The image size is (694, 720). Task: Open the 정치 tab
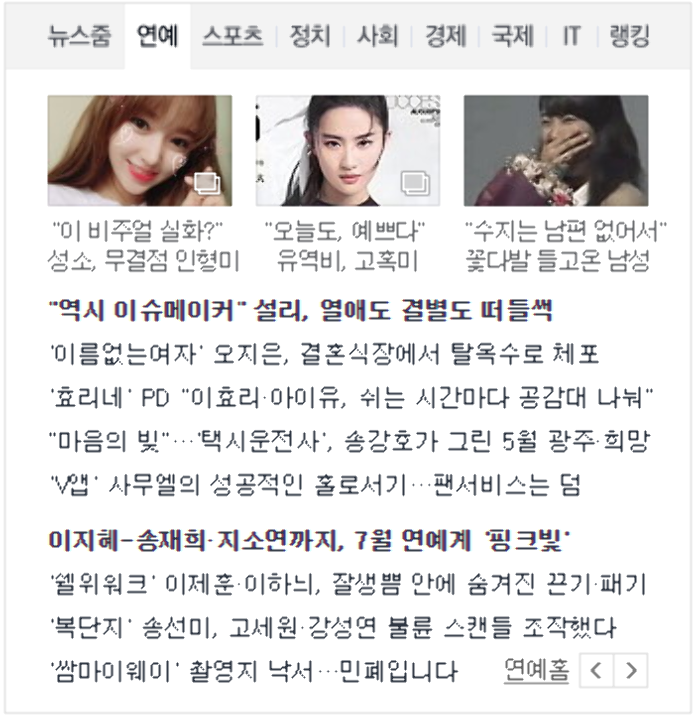coord(310,37)
